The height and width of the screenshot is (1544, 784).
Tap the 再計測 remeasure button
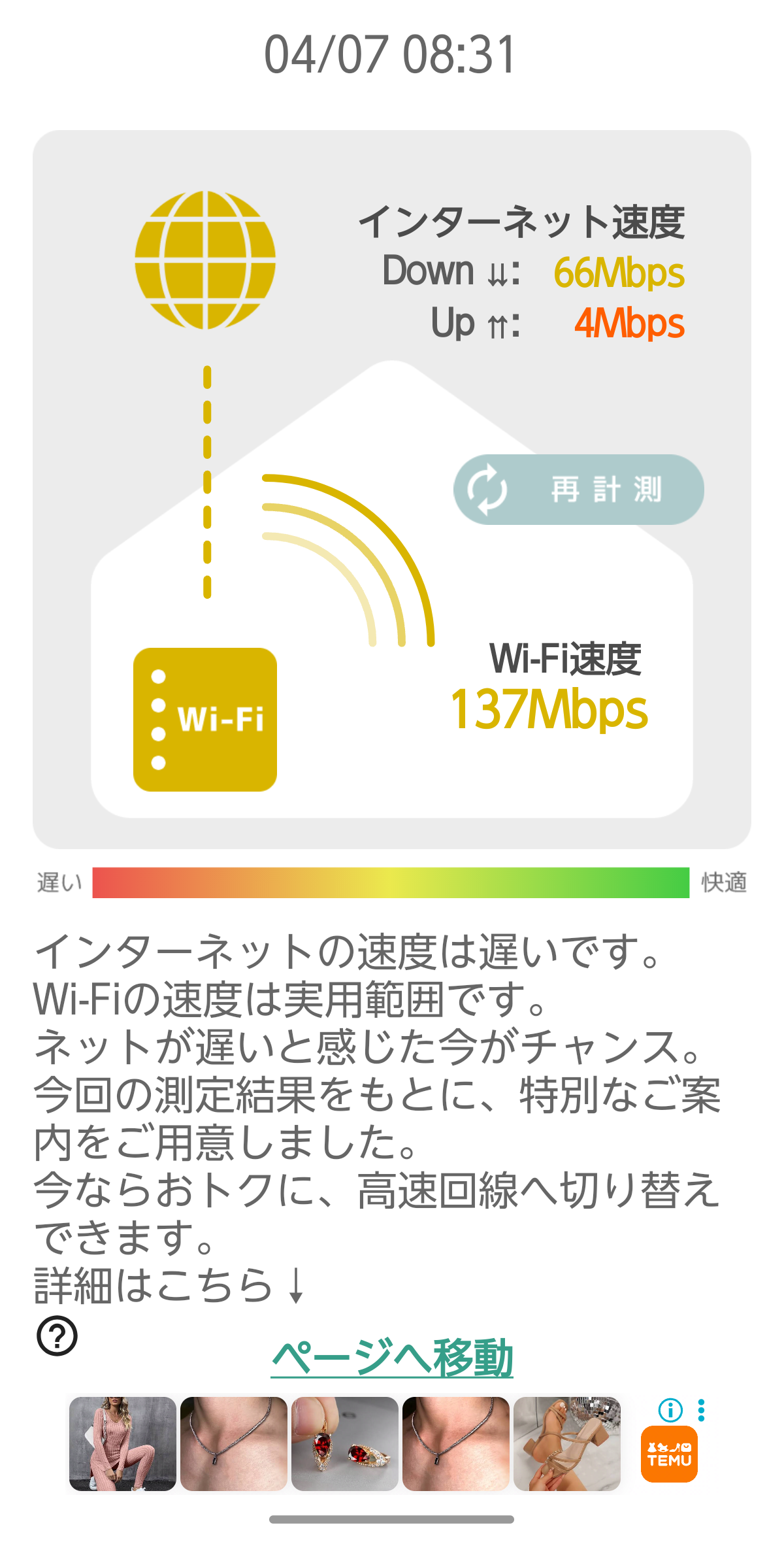click(578, 490)
